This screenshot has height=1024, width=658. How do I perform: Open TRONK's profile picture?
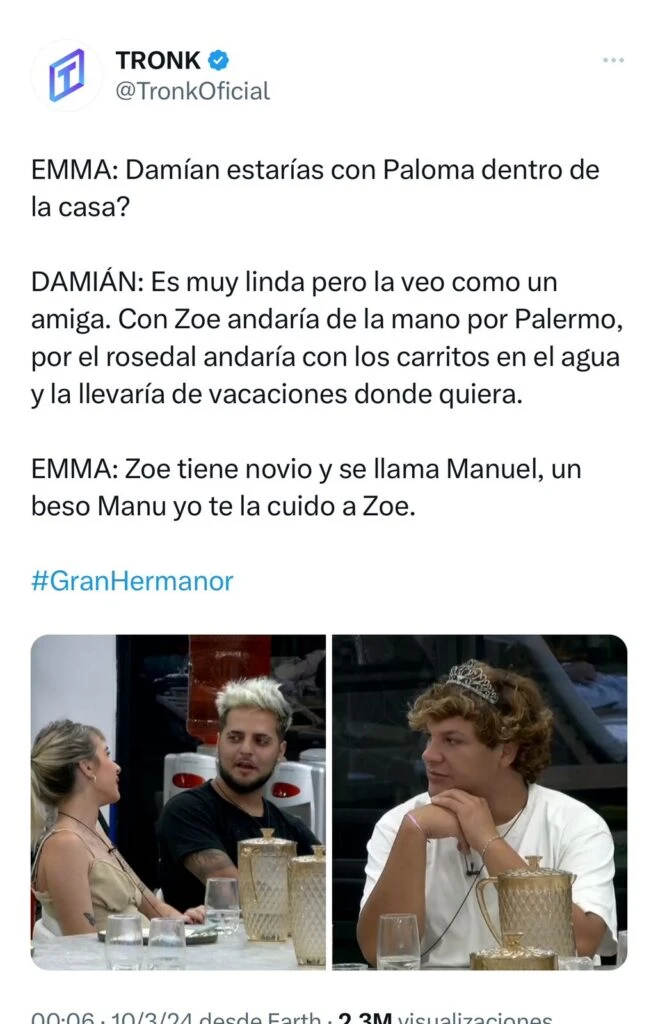[66, 76]
